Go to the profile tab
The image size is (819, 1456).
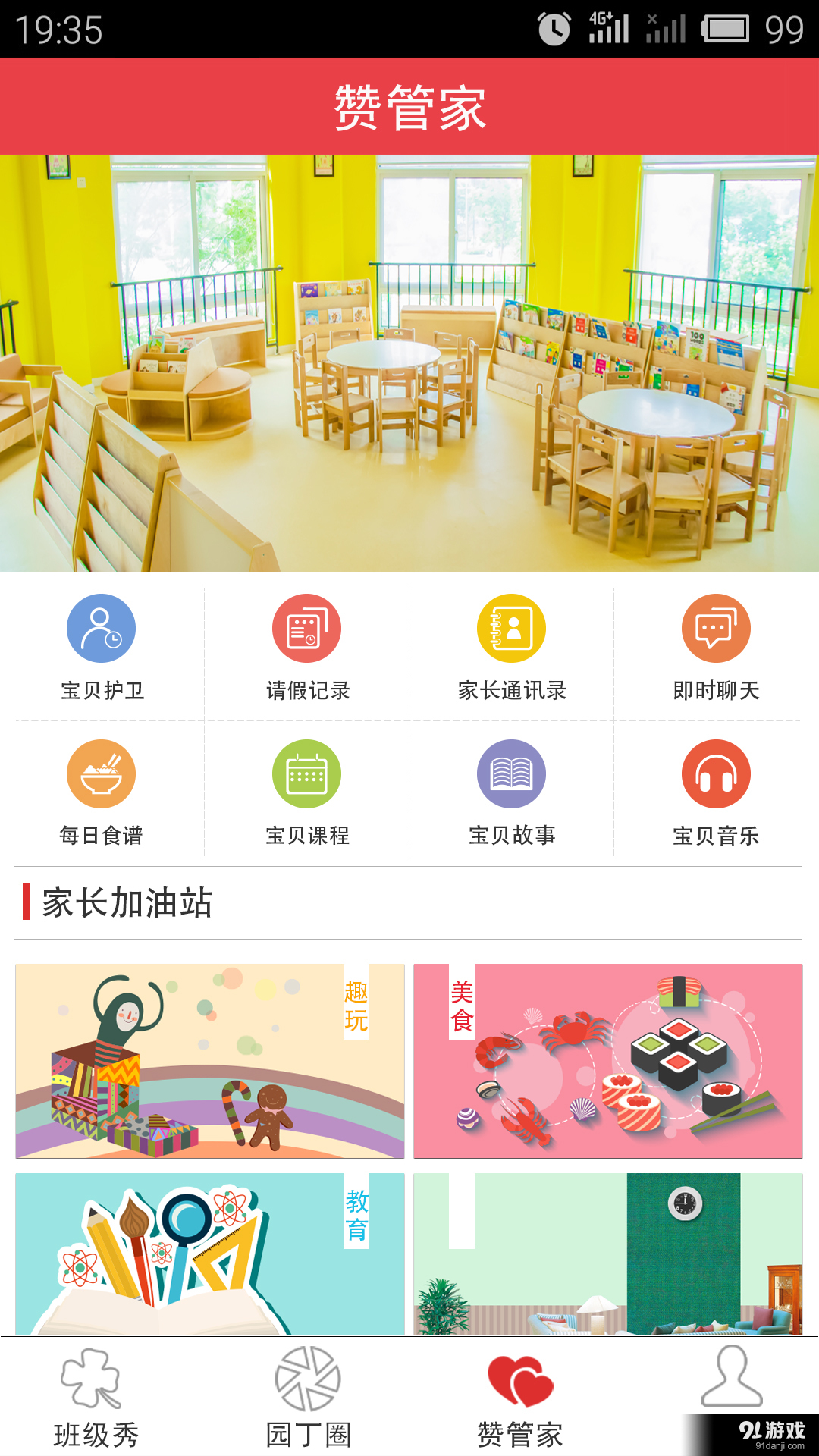coord(731,1380)
